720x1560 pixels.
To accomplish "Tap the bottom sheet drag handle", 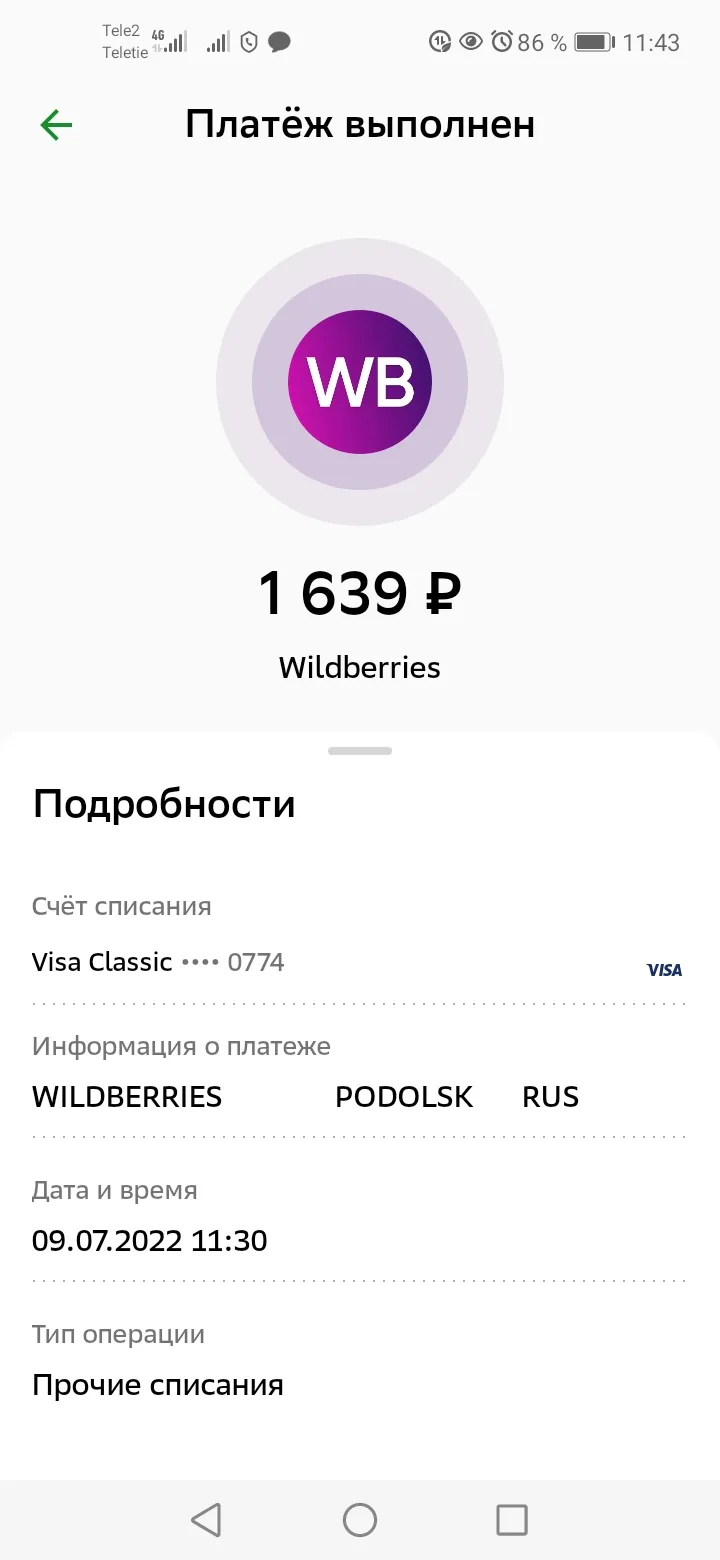I will click(360, 750).
